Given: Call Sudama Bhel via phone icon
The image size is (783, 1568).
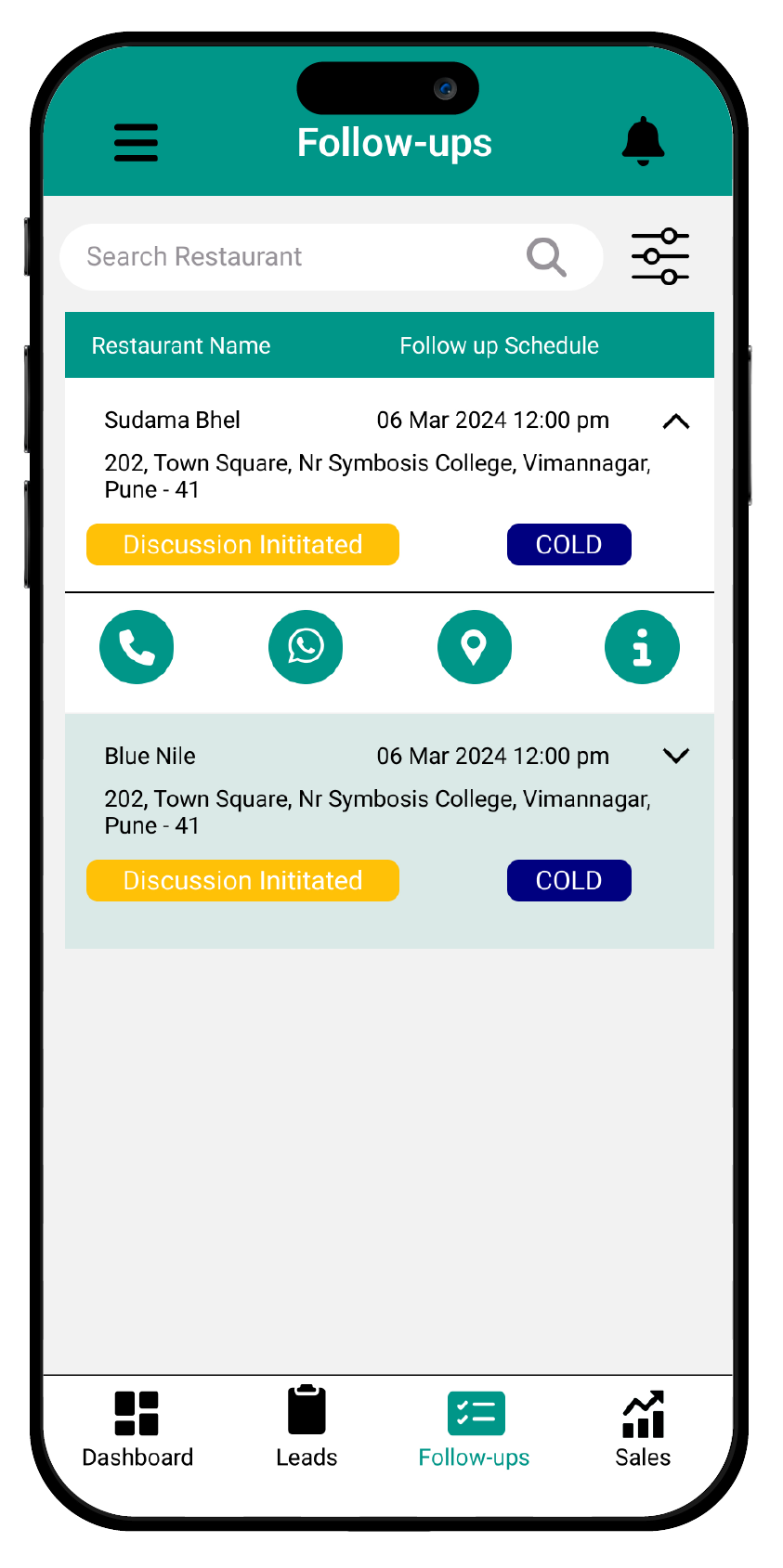Looking at the screenshot, I should (137, 647).
